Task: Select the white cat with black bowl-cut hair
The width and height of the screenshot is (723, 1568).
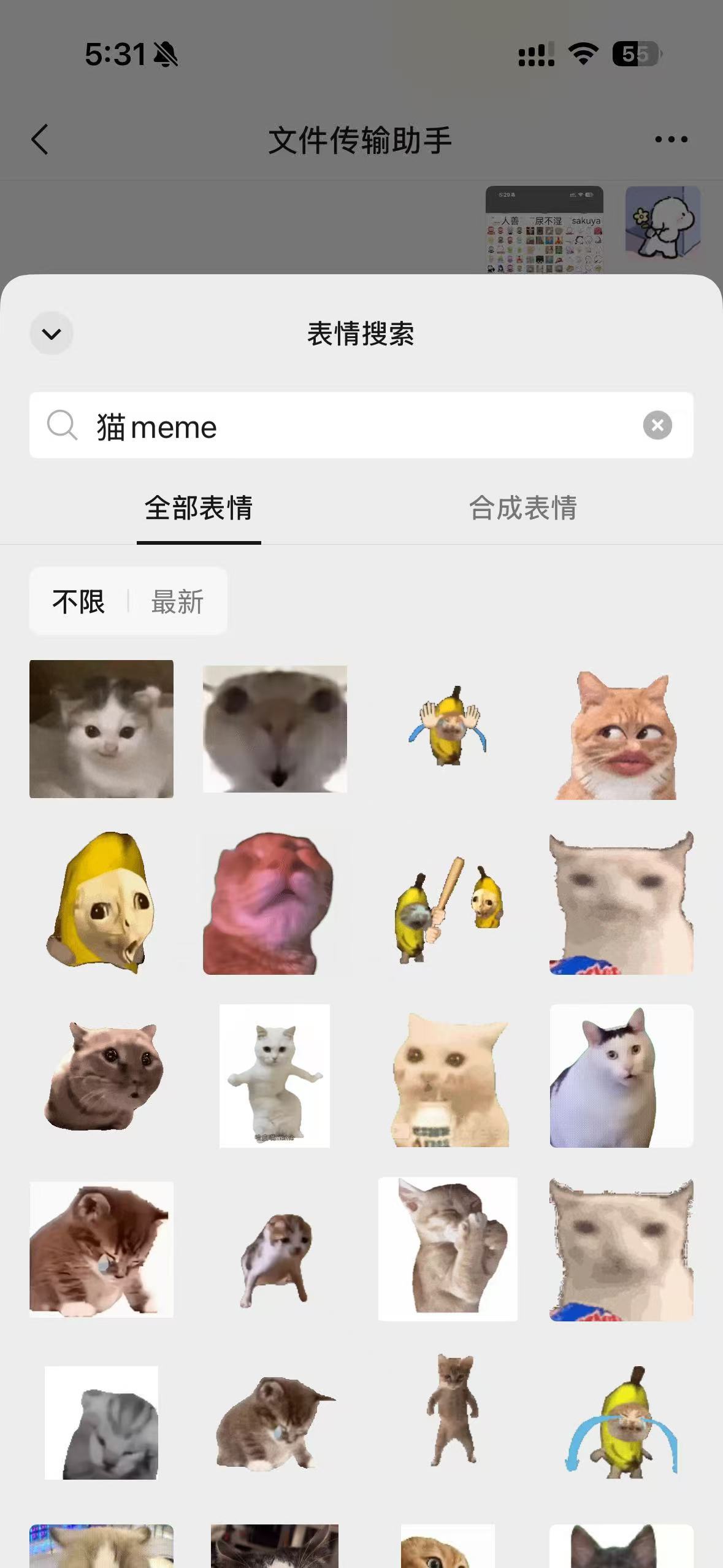Action: [621, 1075]
